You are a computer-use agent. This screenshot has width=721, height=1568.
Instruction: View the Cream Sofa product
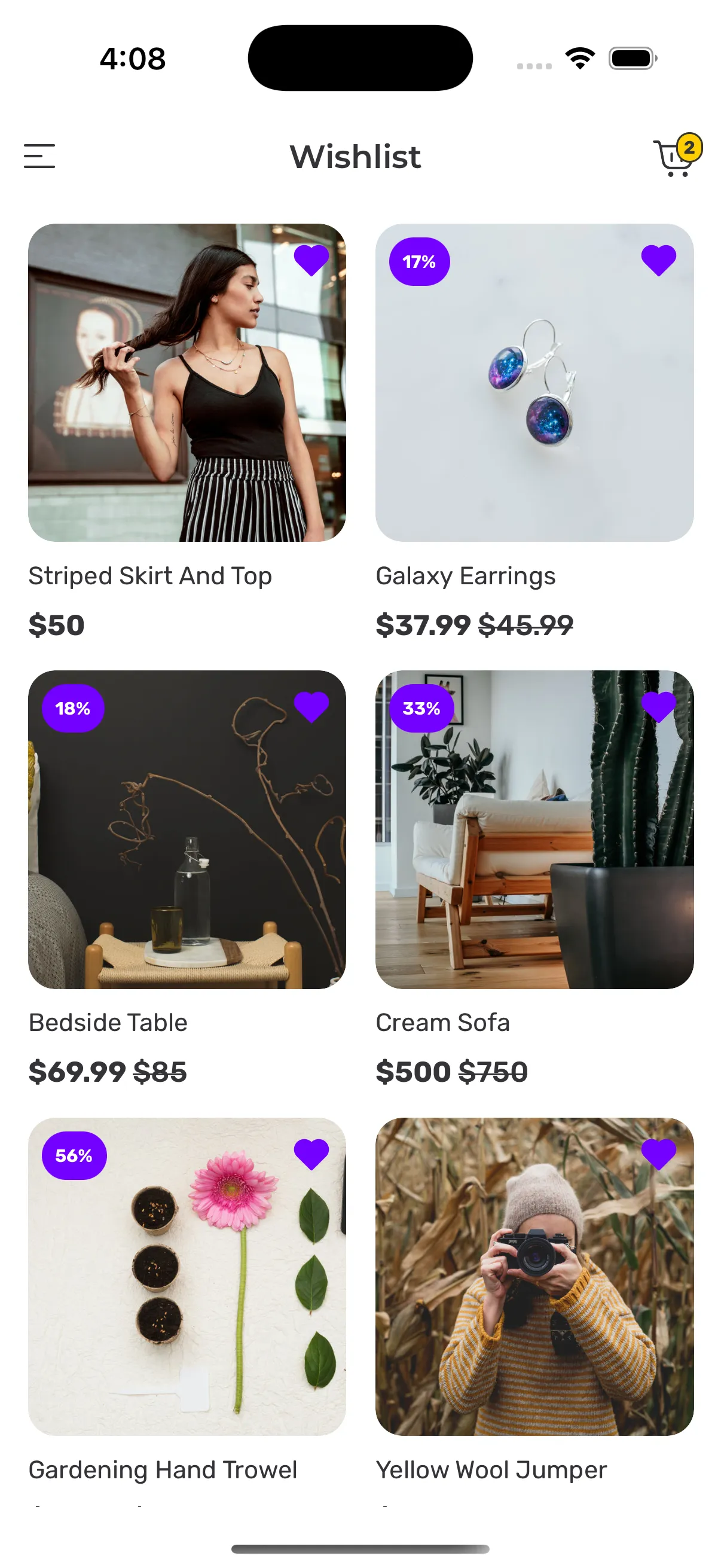click(534, 840)
